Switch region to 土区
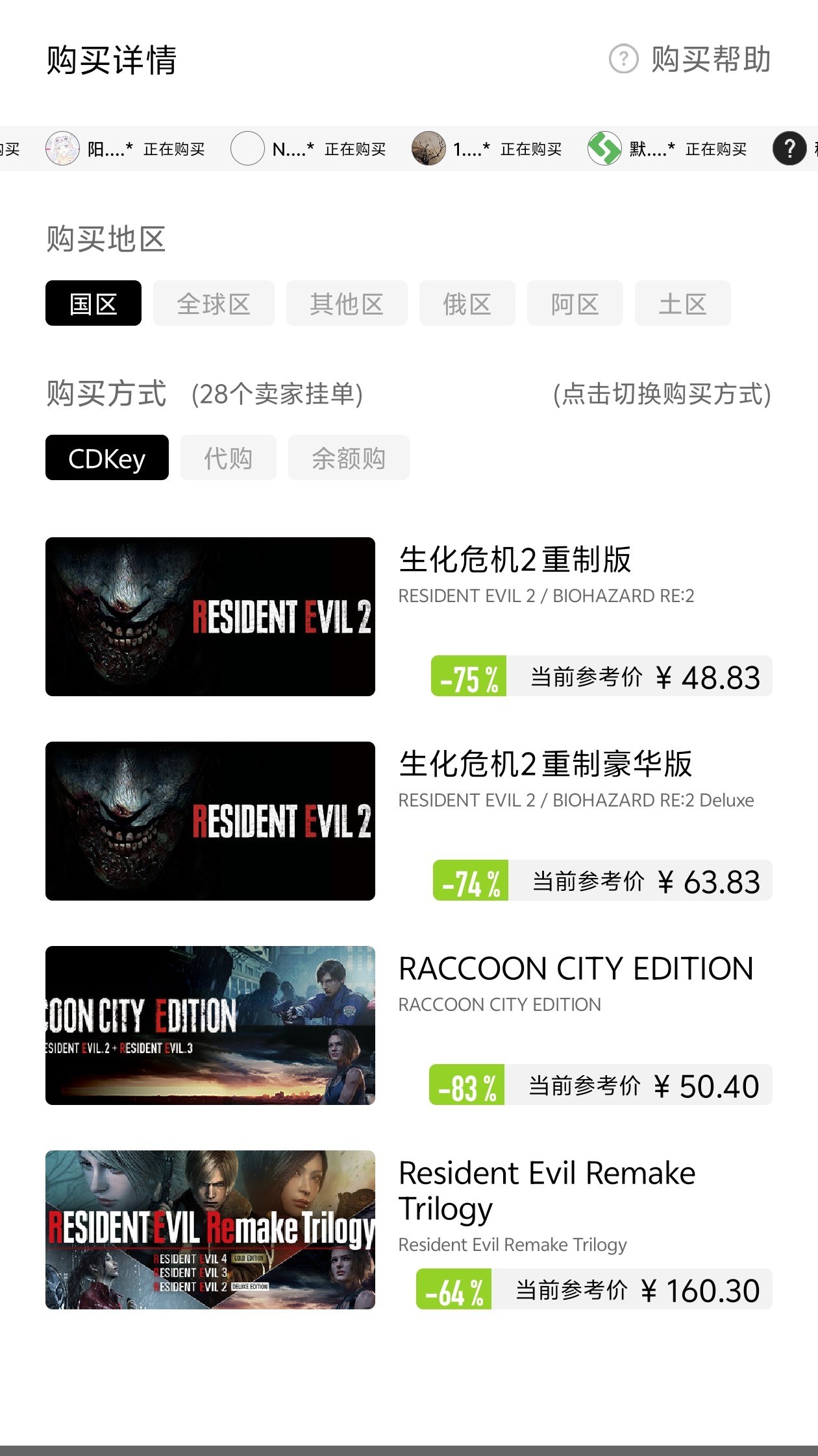Screen dimensions: 818x1456 pos(682,304)
